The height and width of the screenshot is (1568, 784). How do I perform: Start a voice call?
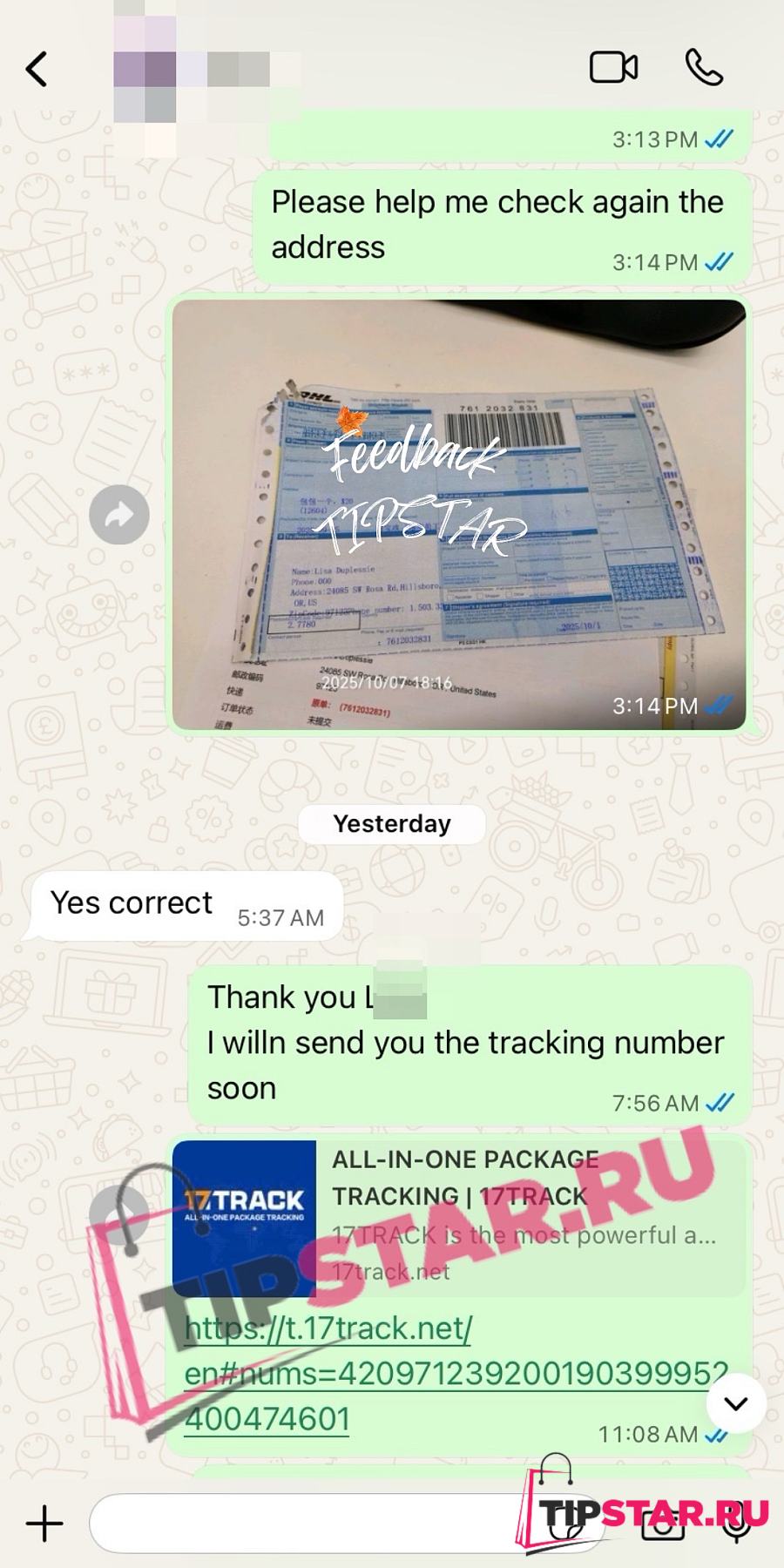[704, 67]
